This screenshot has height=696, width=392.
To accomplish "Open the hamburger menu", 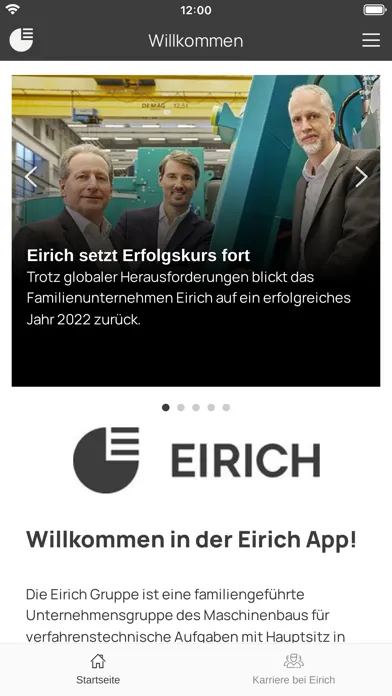I will point(371,40).
